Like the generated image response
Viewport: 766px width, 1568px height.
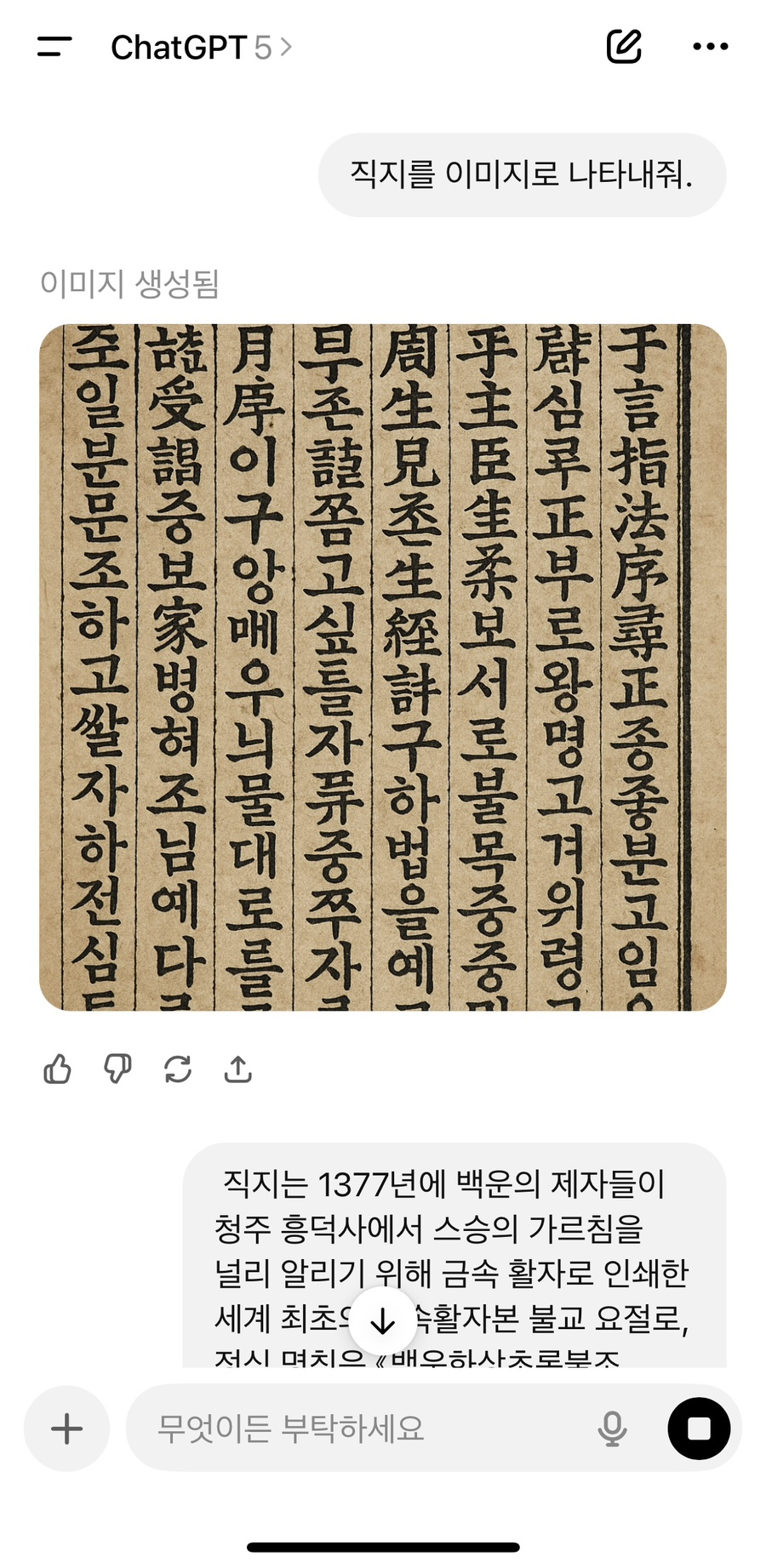tap(57, 1069)
